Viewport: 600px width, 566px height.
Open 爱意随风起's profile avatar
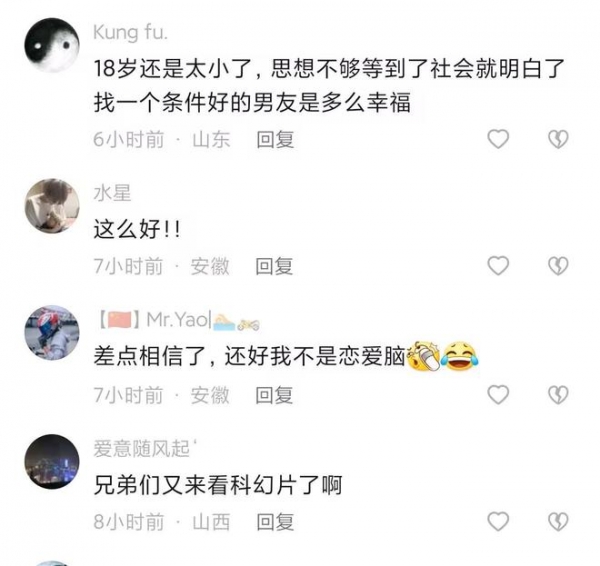pyautogui.click(x=51, y=461)
